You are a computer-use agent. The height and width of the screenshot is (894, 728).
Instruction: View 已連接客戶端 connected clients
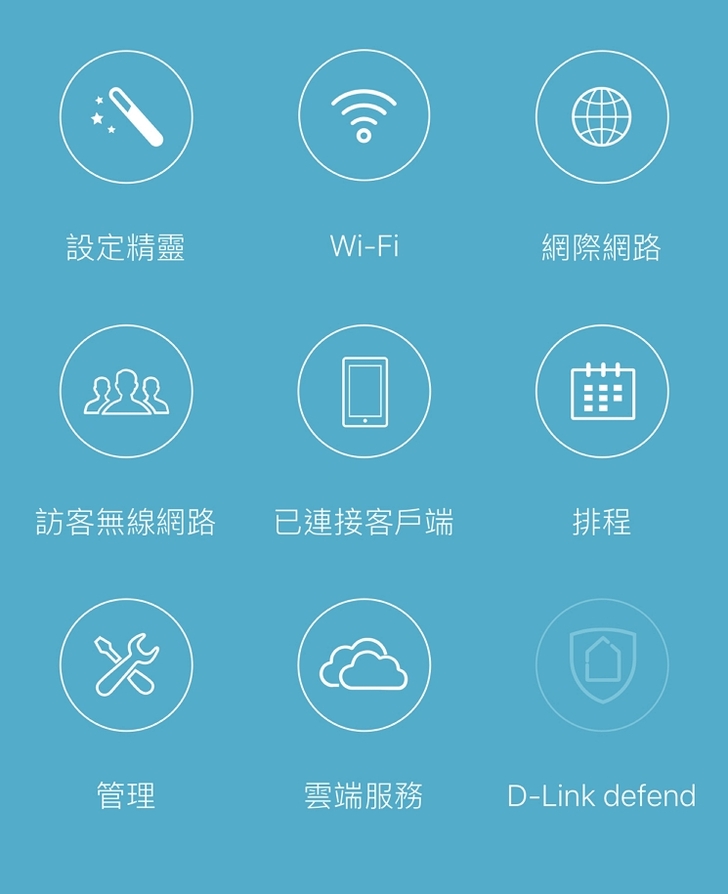tap(364, 391)
